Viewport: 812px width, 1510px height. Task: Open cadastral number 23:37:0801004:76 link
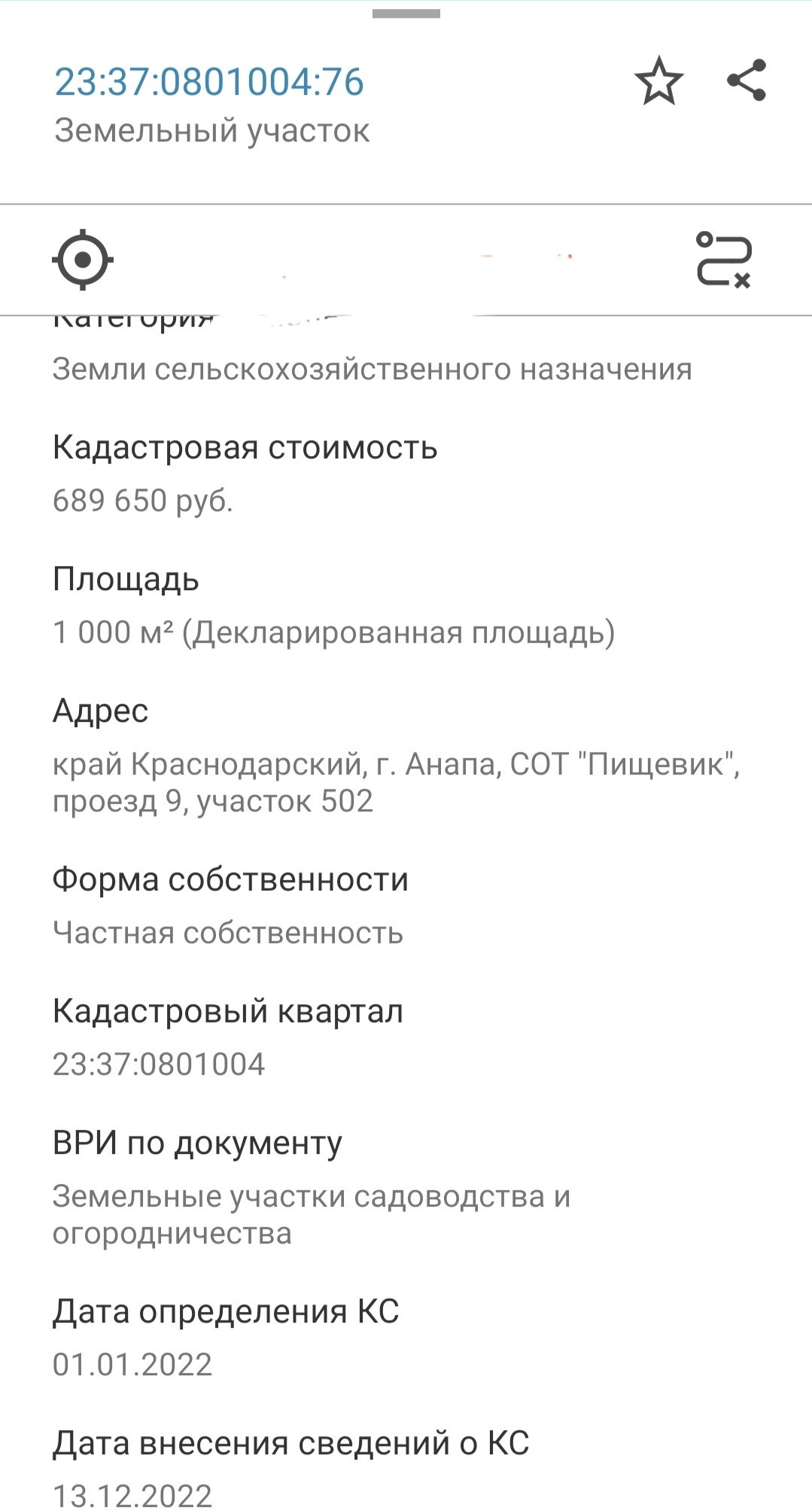point(209,81)
